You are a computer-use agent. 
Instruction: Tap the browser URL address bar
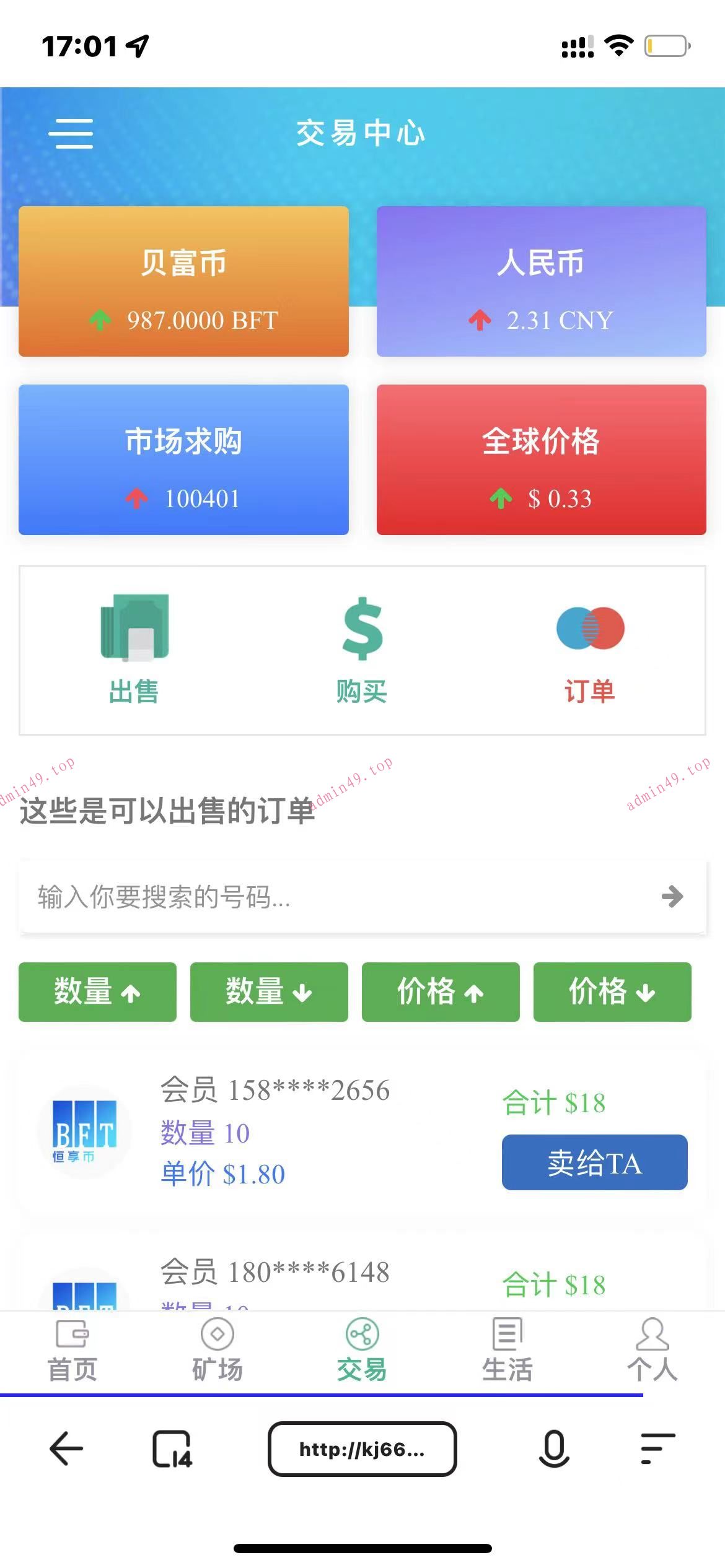(362, 1449)
